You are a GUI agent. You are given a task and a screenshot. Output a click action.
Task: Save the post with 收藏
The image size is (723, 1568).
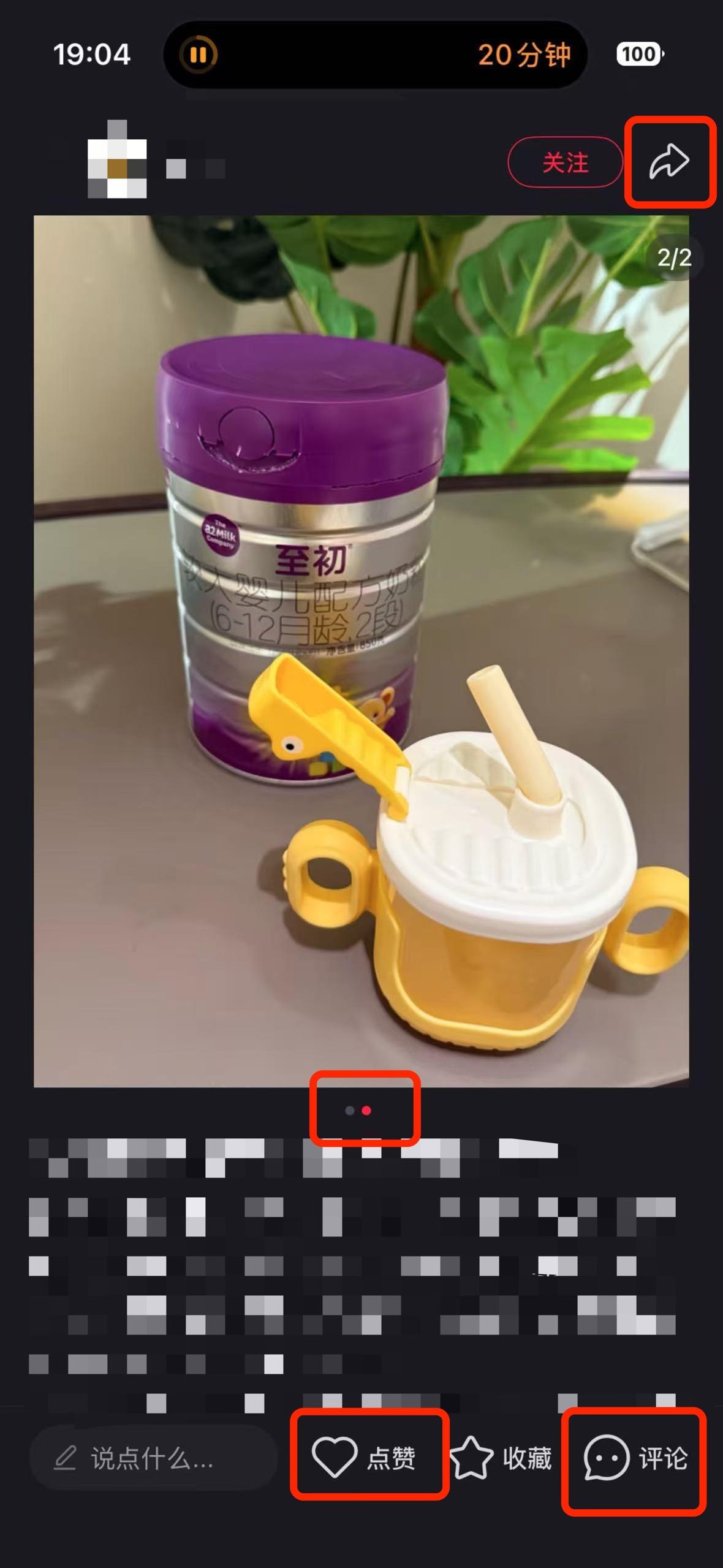(501, 1457)
